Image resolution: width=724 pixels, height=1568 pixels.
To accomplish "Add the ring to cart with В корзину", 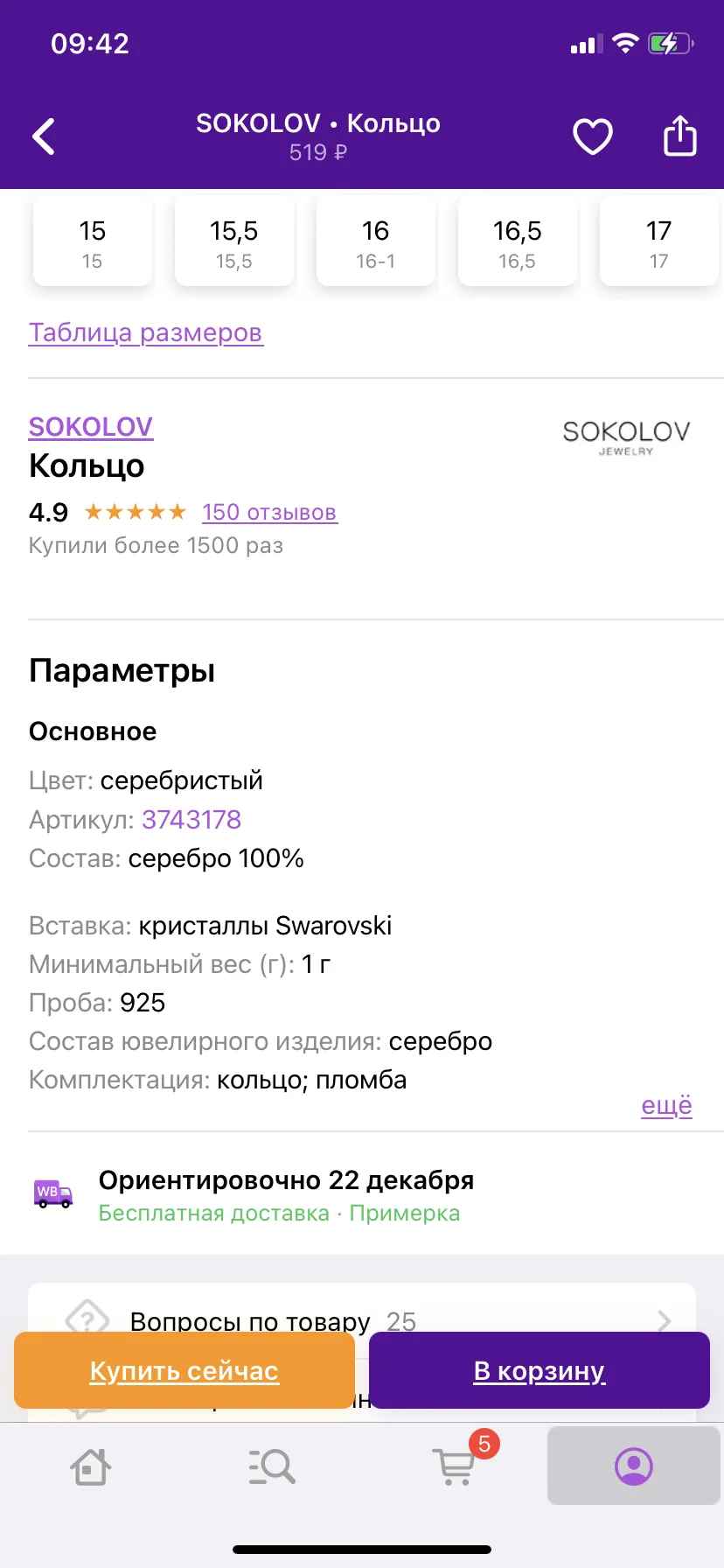I will [x=540, y=1370].
